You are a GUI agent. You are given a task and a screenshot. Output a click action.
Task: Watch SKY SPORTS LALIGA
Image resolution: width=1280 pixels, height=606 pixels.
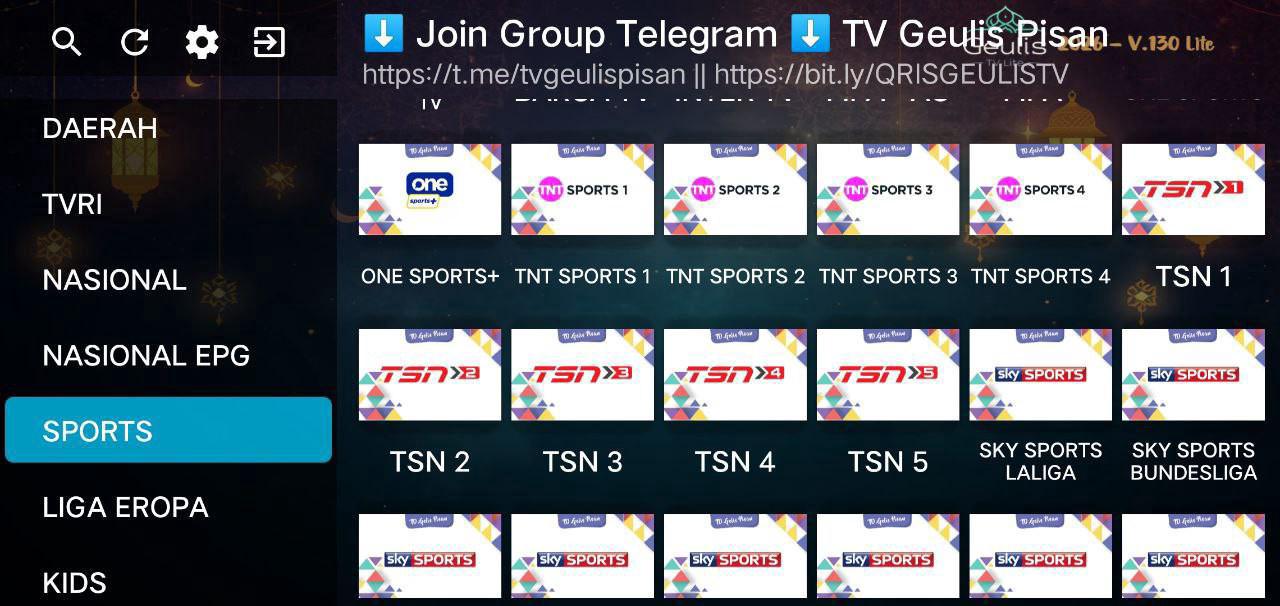(x=1040, y=375)
